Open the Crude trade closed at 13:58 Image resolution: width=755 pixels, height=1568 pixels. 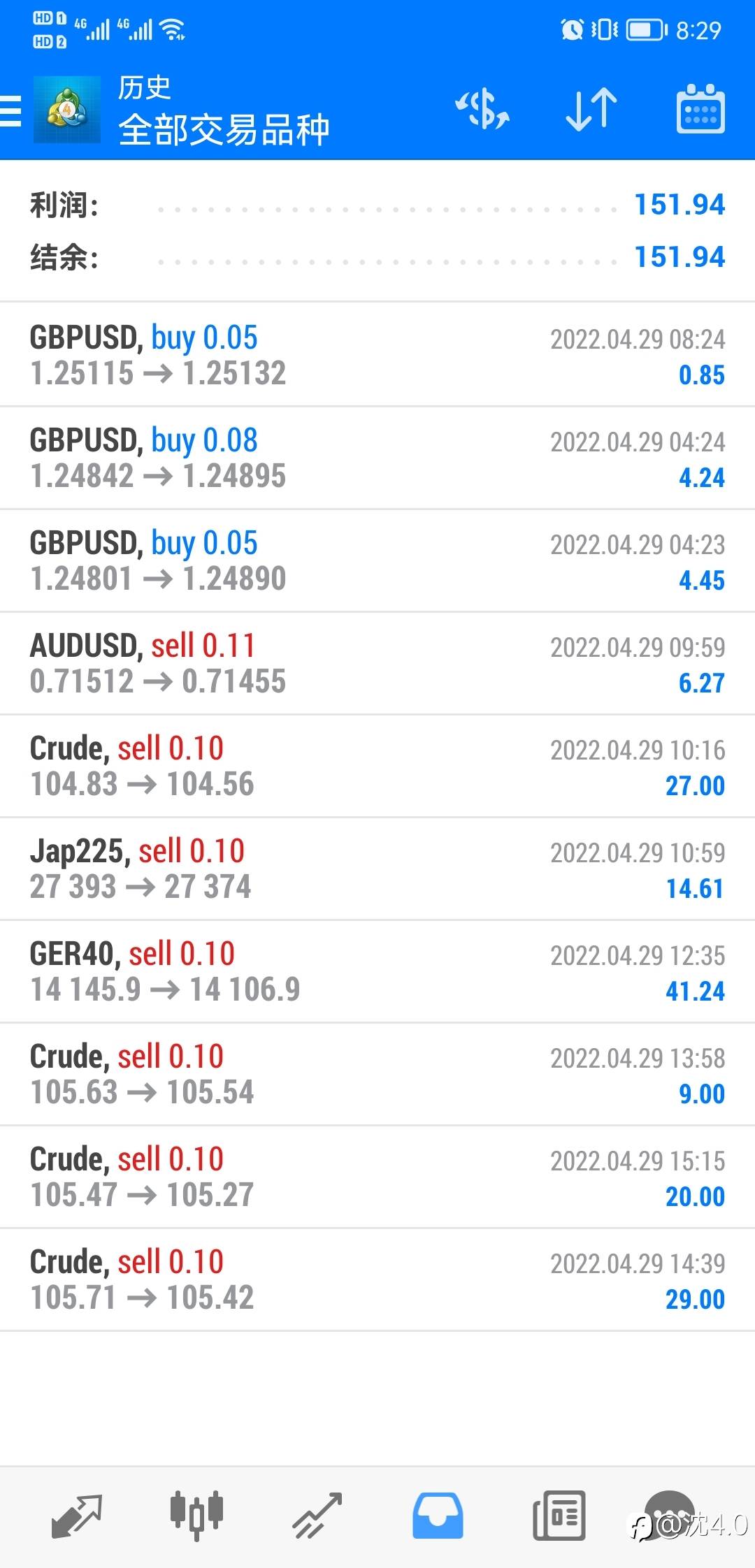(377, 1074)
